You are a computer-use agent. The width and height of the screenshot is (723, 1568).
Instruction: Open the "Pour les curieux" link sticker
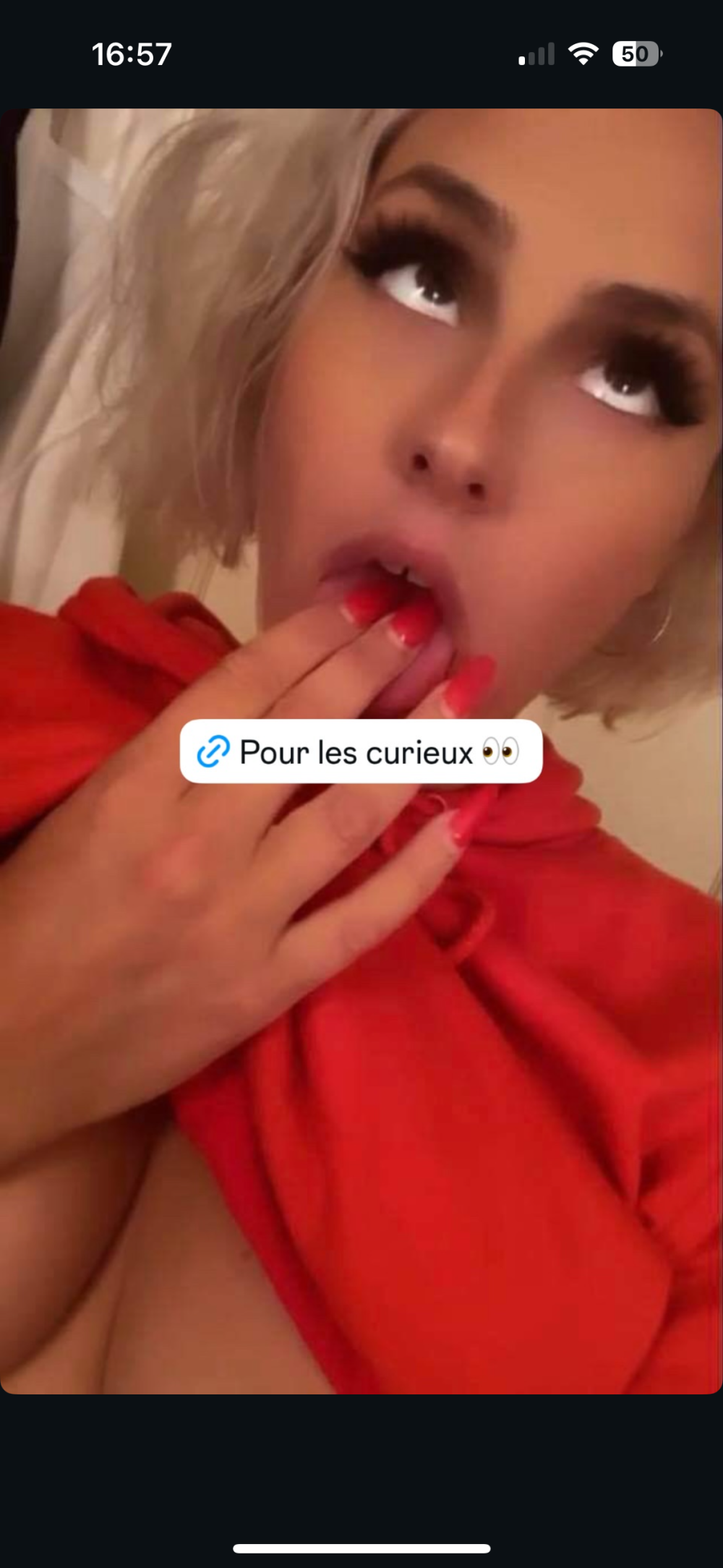click(x=360, y=751)
